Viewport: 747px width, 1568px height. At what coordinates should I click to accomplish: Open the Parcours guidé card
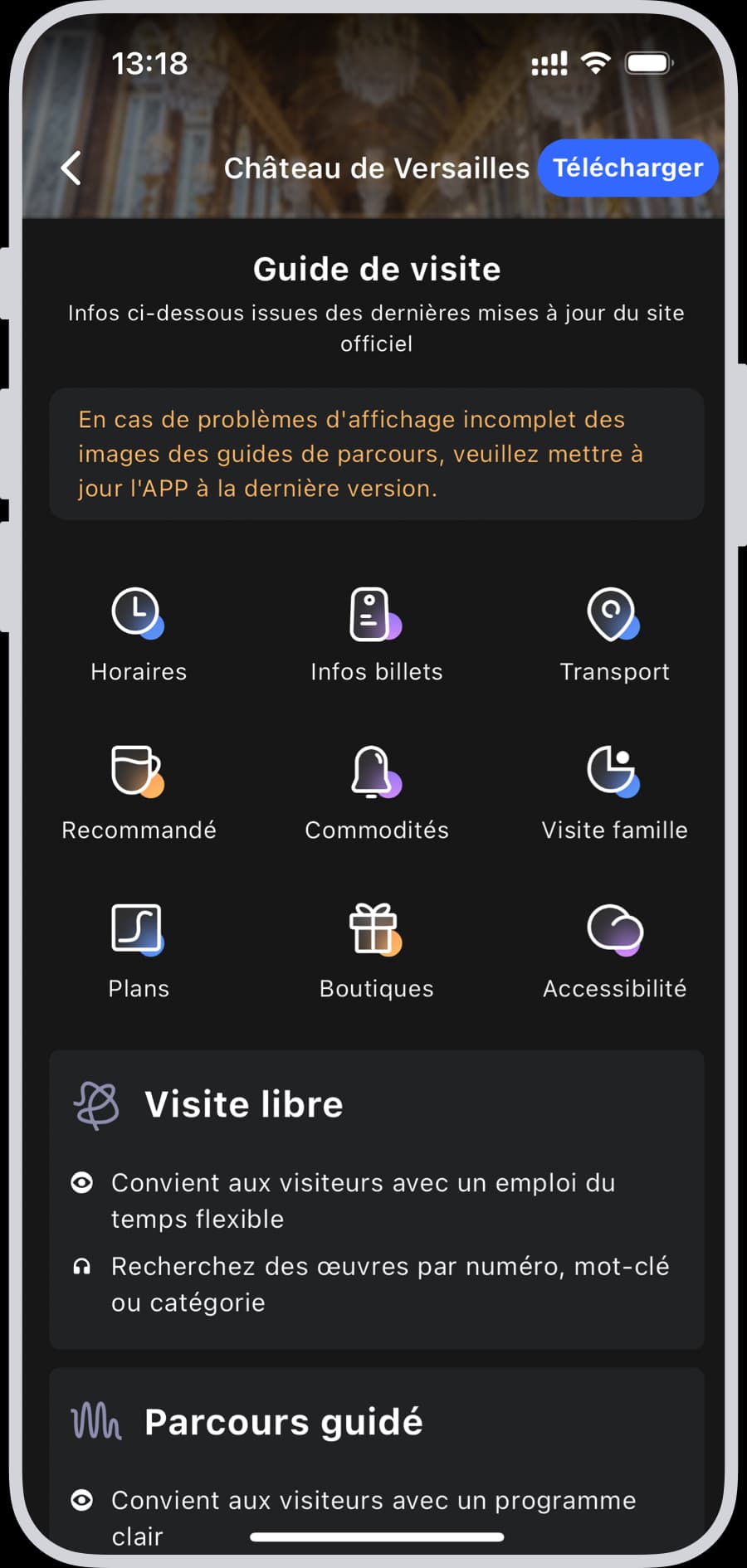pos(376,1460)
